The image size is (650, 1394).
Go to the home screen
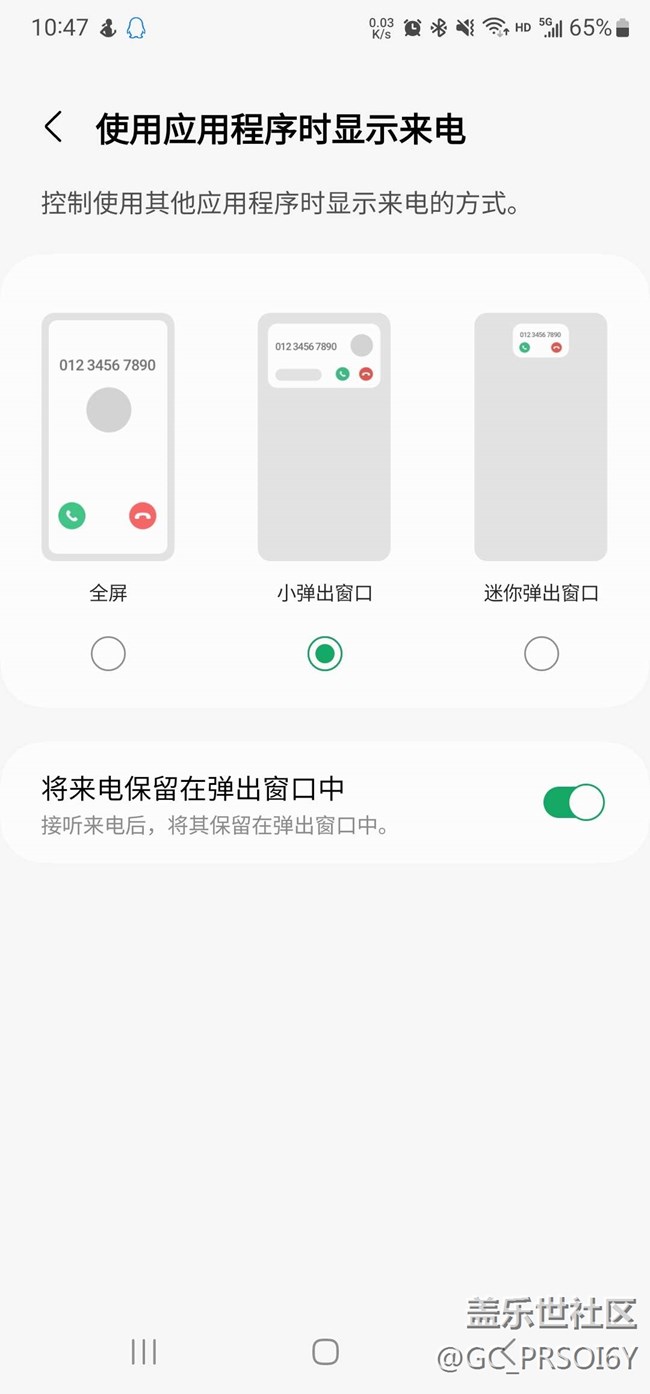click(325, 1352)
